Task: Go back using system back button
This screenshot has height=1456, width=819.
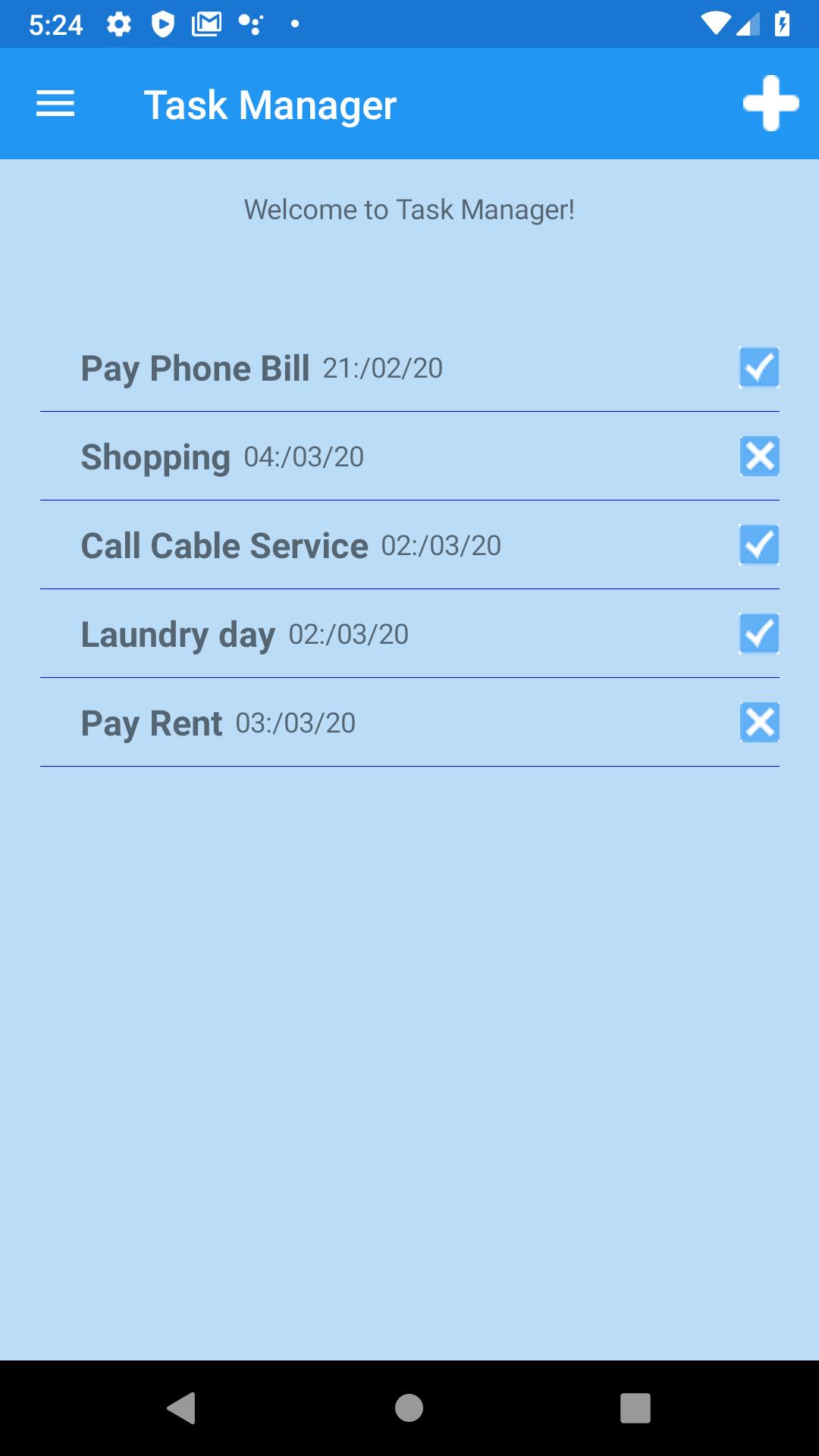Action: click(181, 1408)
